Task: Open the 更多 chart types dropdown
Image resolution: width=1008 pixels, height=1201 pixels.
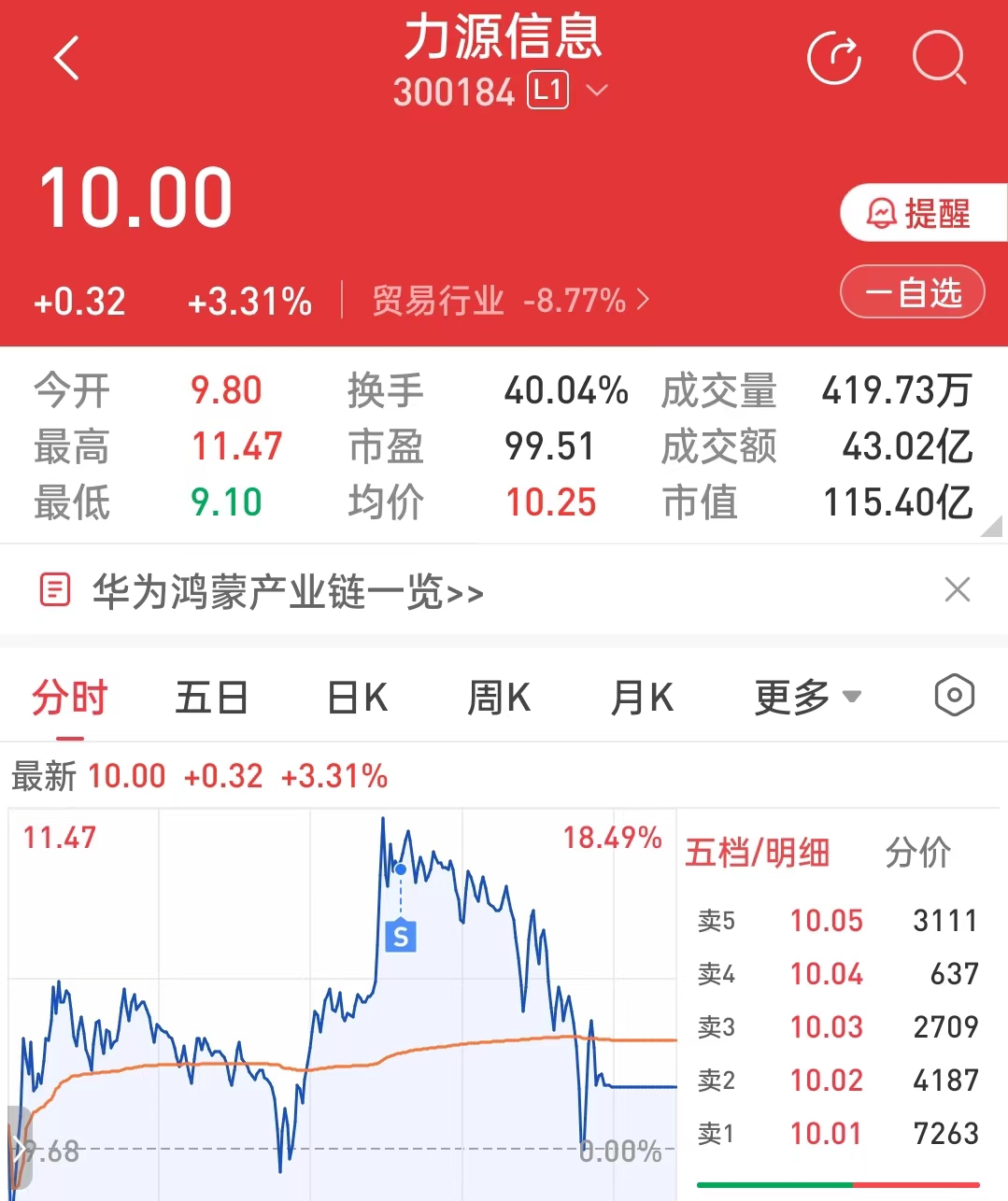Action: coord(805,696)
